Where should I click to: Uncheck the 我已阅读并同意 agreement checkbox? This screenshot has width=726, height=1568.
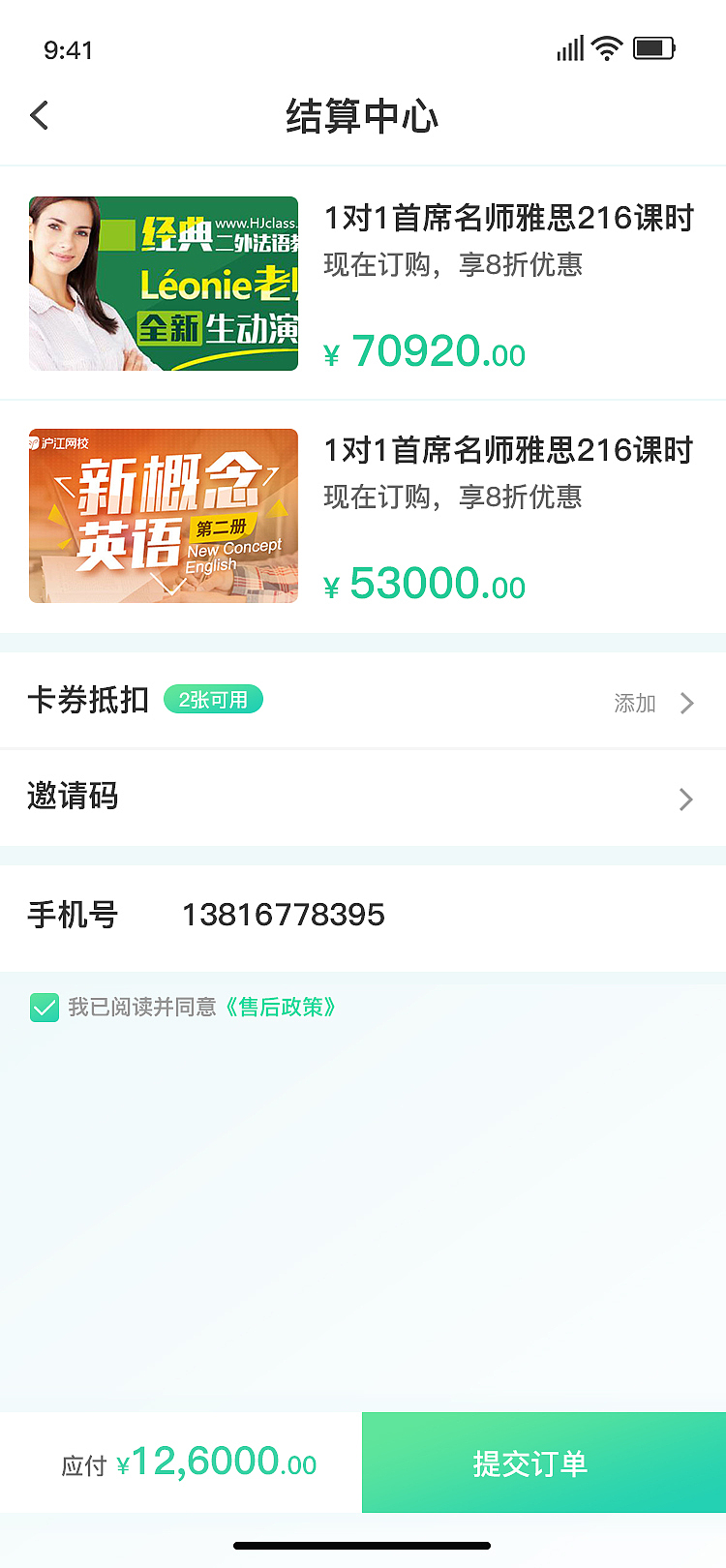click(45, 1008)
